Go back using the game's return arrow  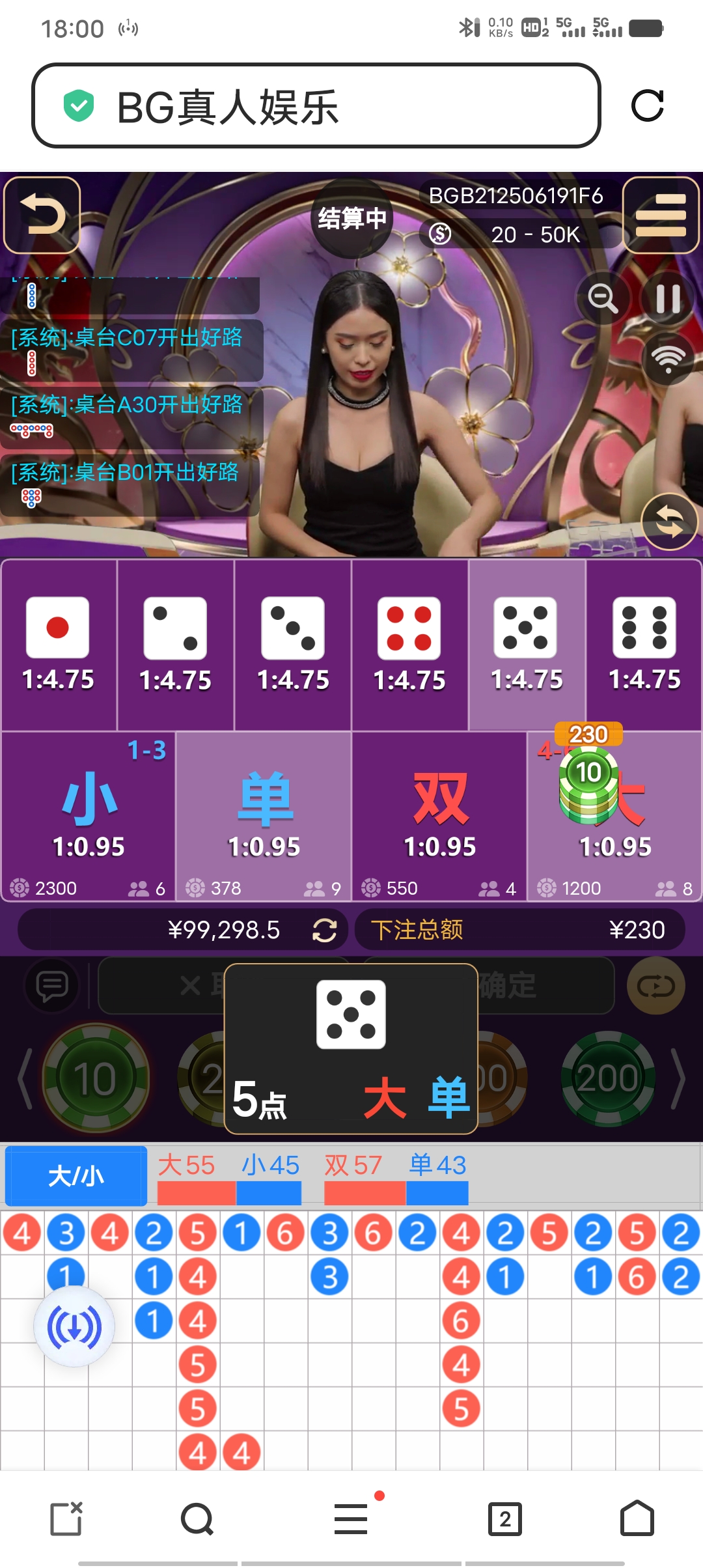point(42,215)
